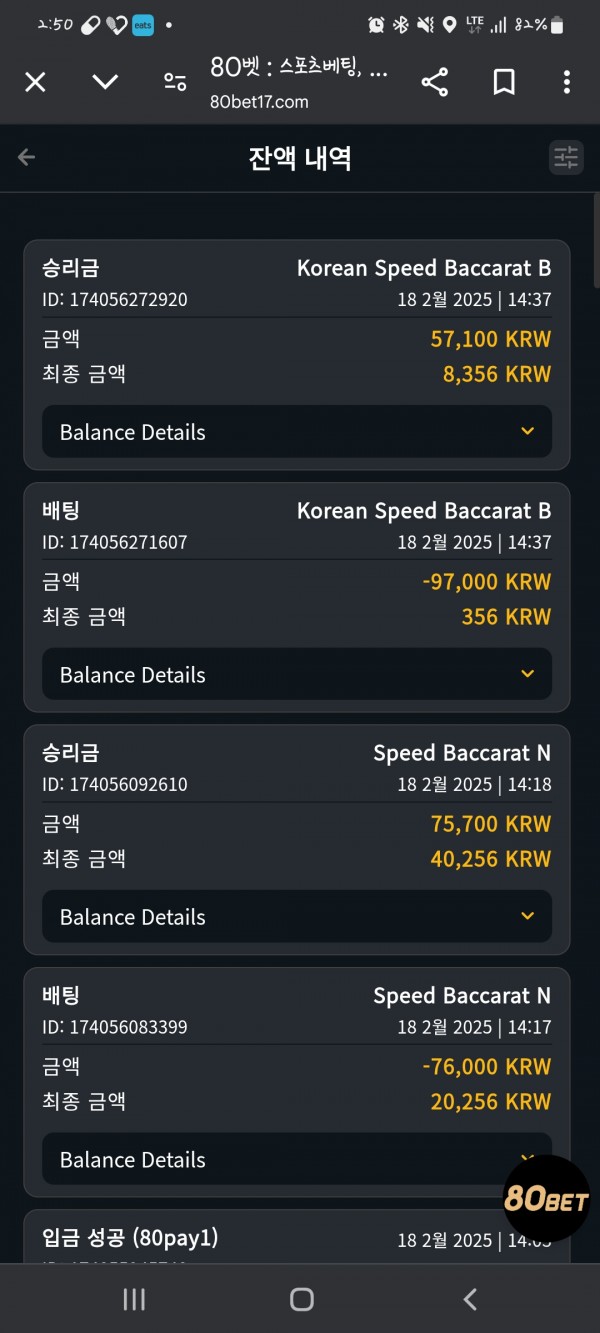Open the browser overflow menu
The width and height of the screenshot is (600, 1333).
567,82
